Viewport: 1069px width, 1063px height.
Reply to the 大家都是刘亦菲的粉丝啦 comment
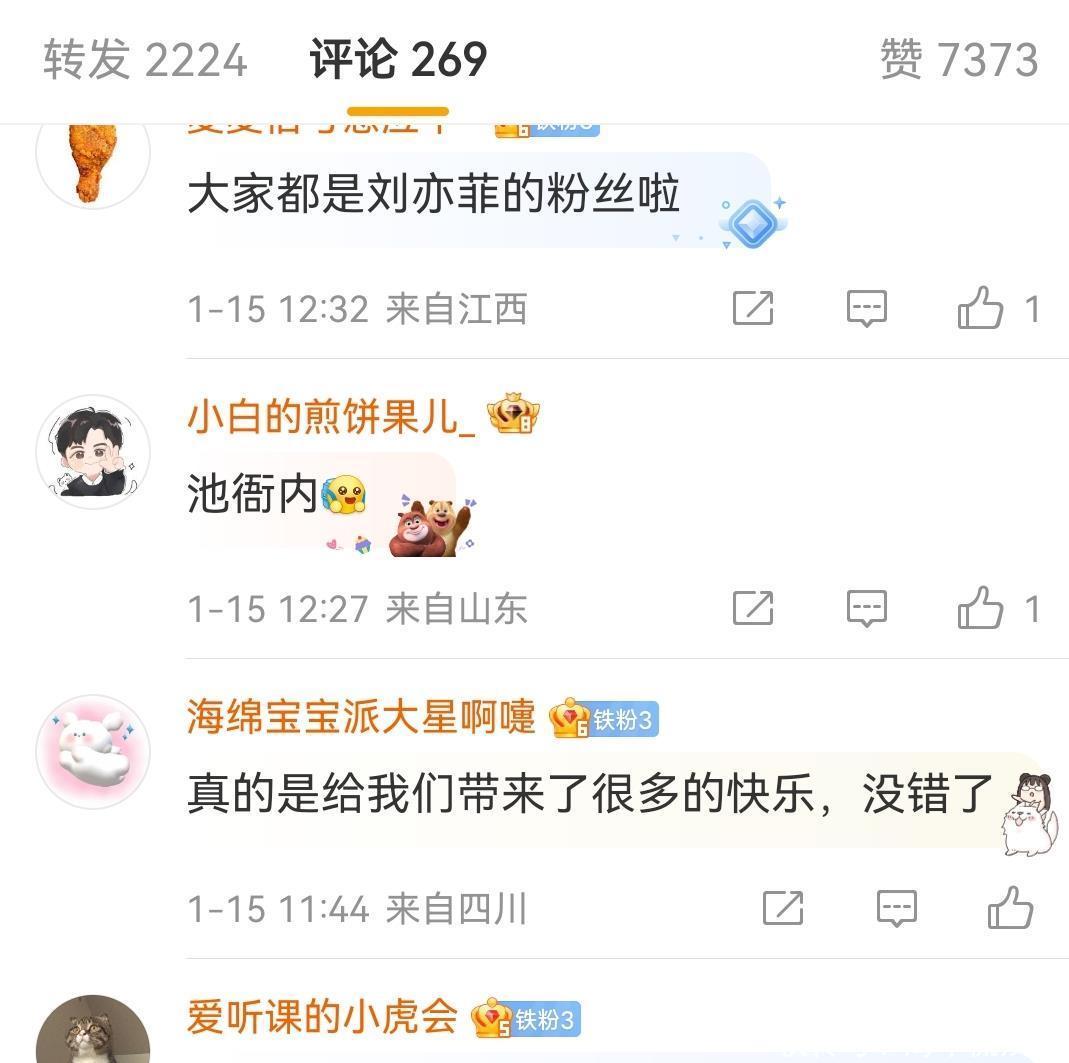(866, 308)
